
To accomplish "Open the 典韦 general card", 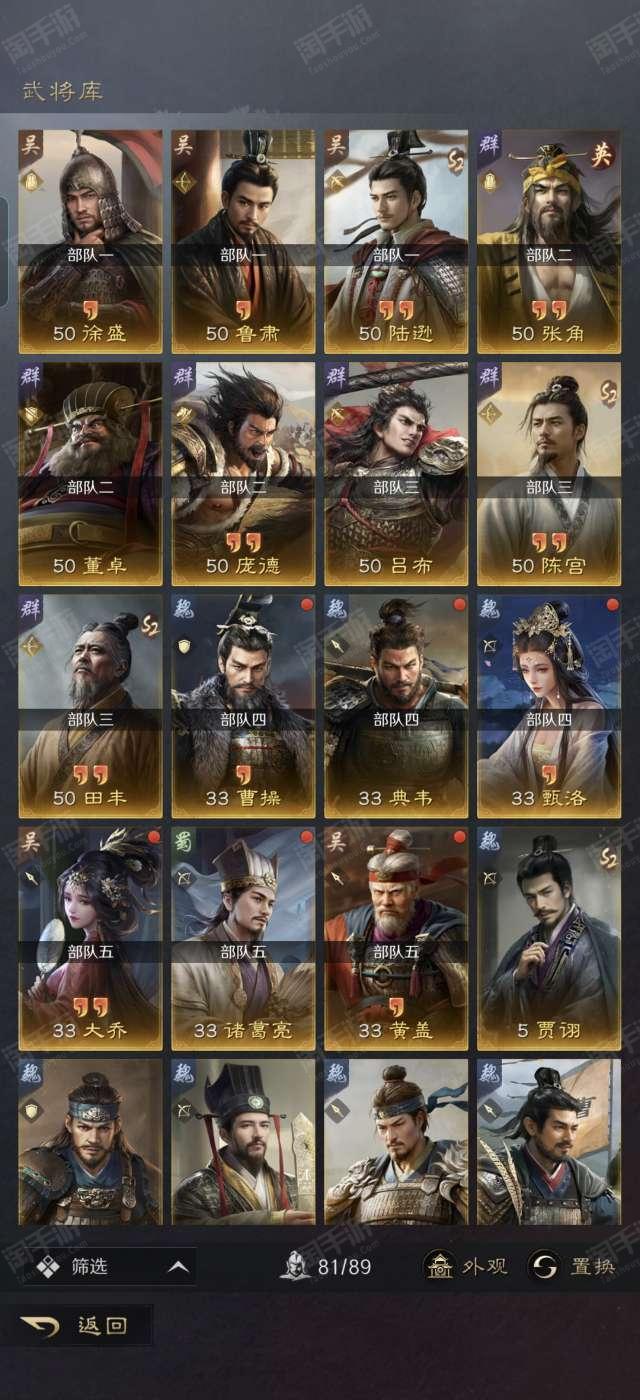I will point(396,706).
